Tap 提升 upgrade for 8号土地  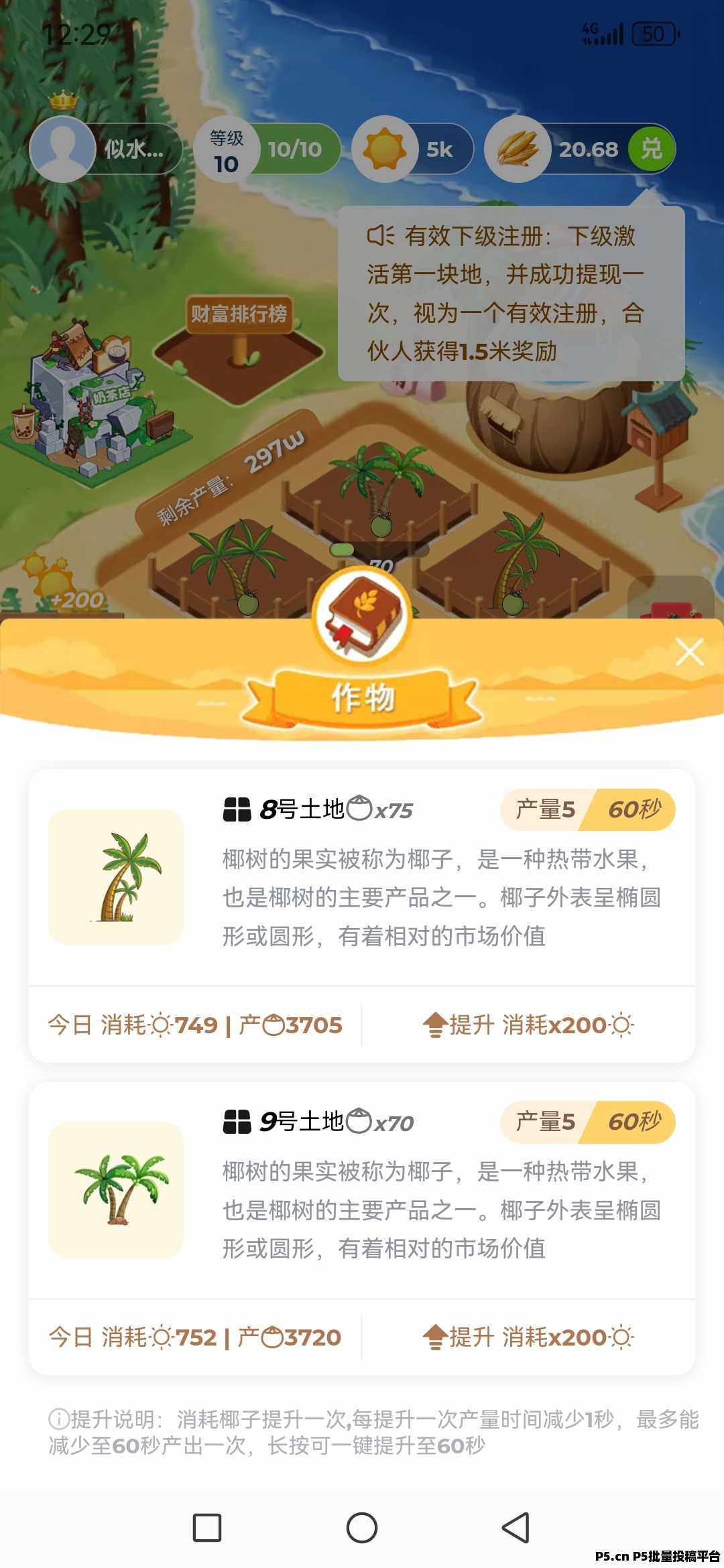coord(528,1025)
